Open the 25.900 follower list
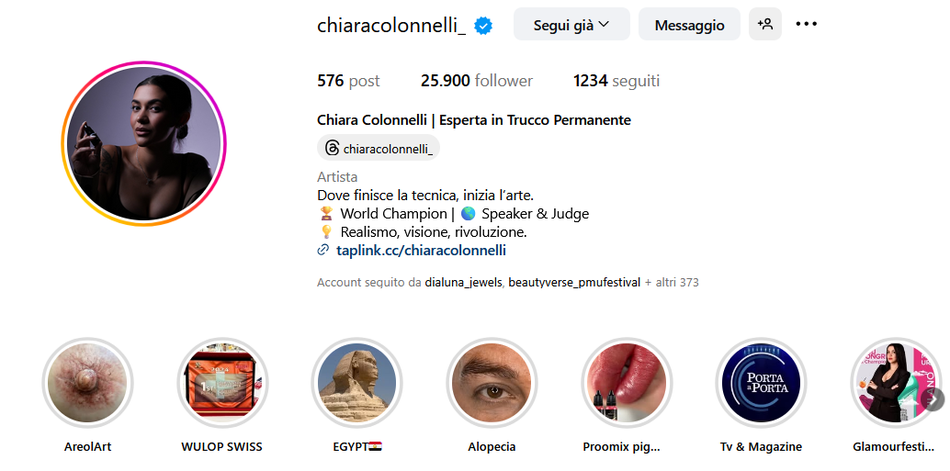950x471 pixels. (x=476, y=81)
